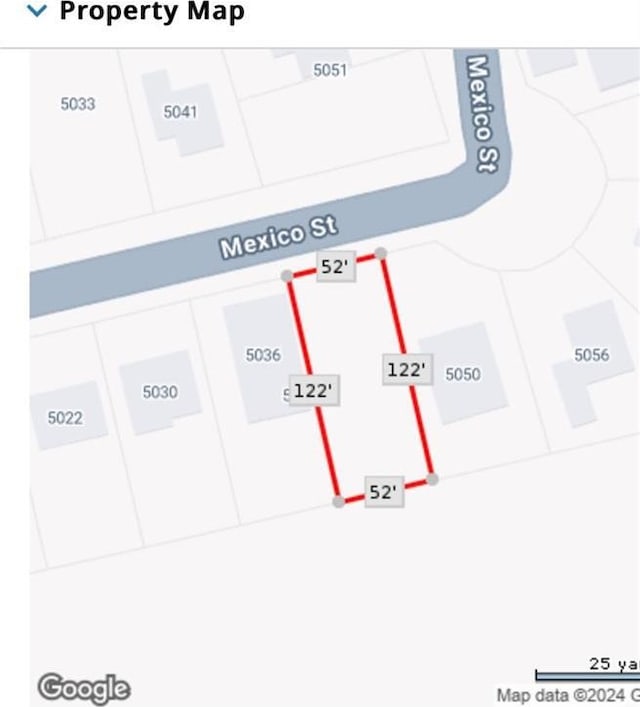Viewport: 640px width, 707px height.
Task: Collapse the Property Map section
Action: 37,12
